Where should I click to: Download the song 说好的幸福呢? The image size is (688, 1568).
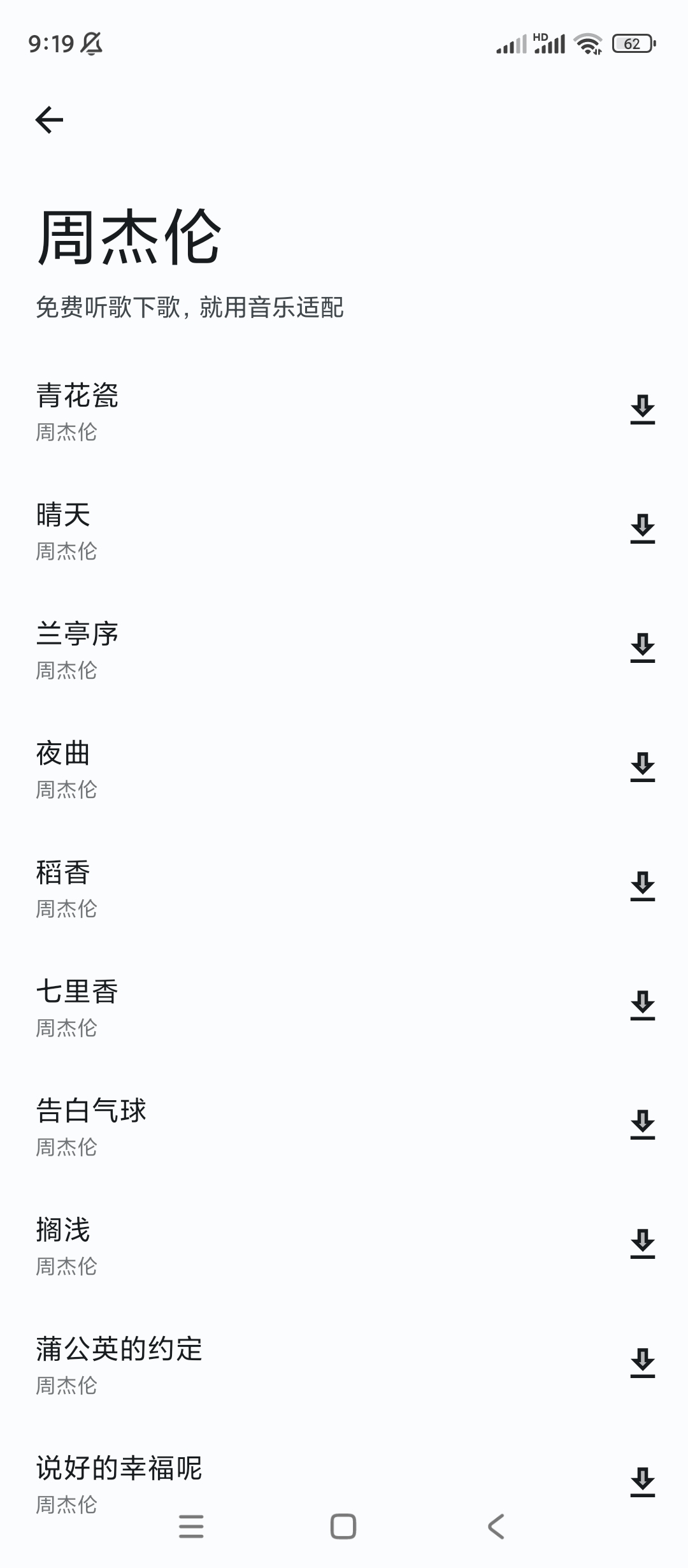coord(642,1481)
